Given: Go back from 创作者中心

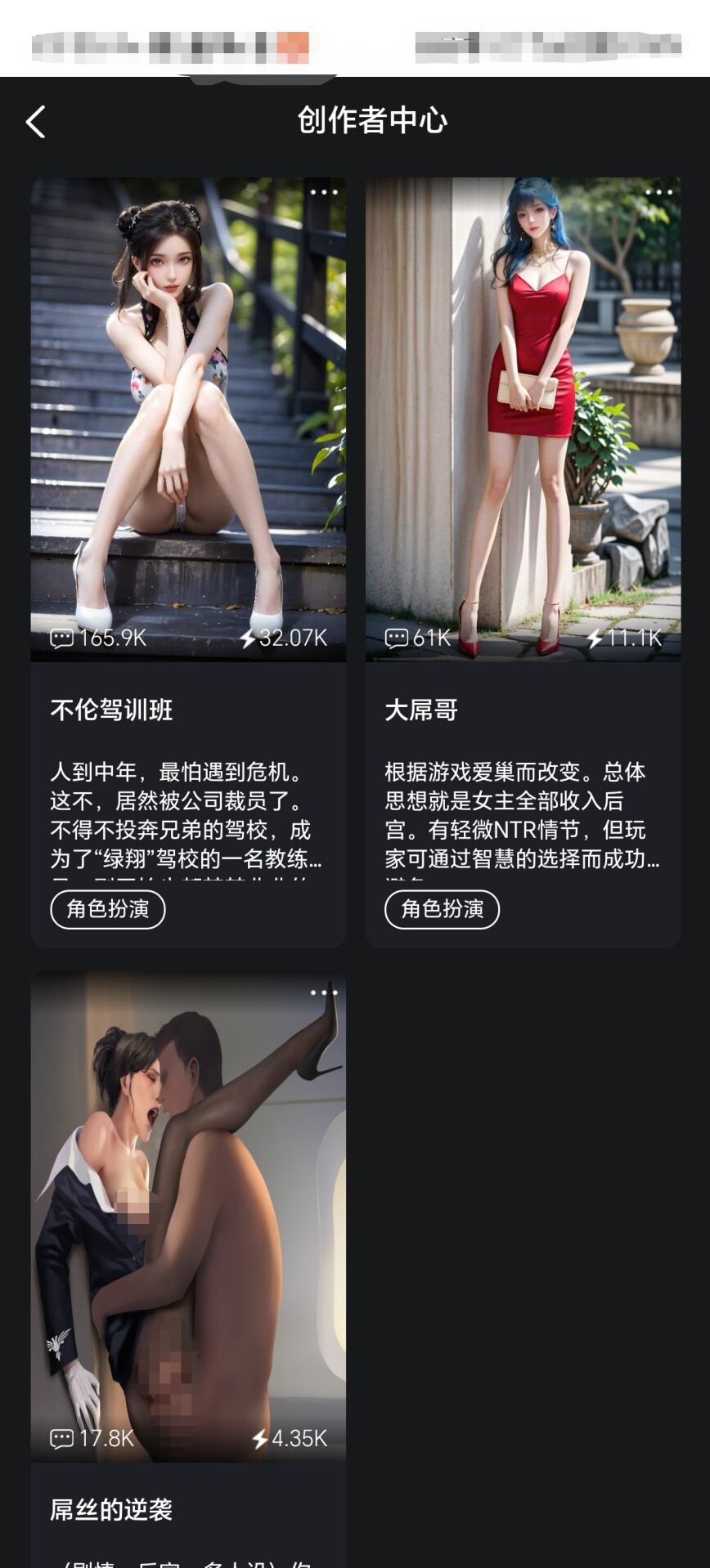Looking at the screenshot, I should click(36, 122).
